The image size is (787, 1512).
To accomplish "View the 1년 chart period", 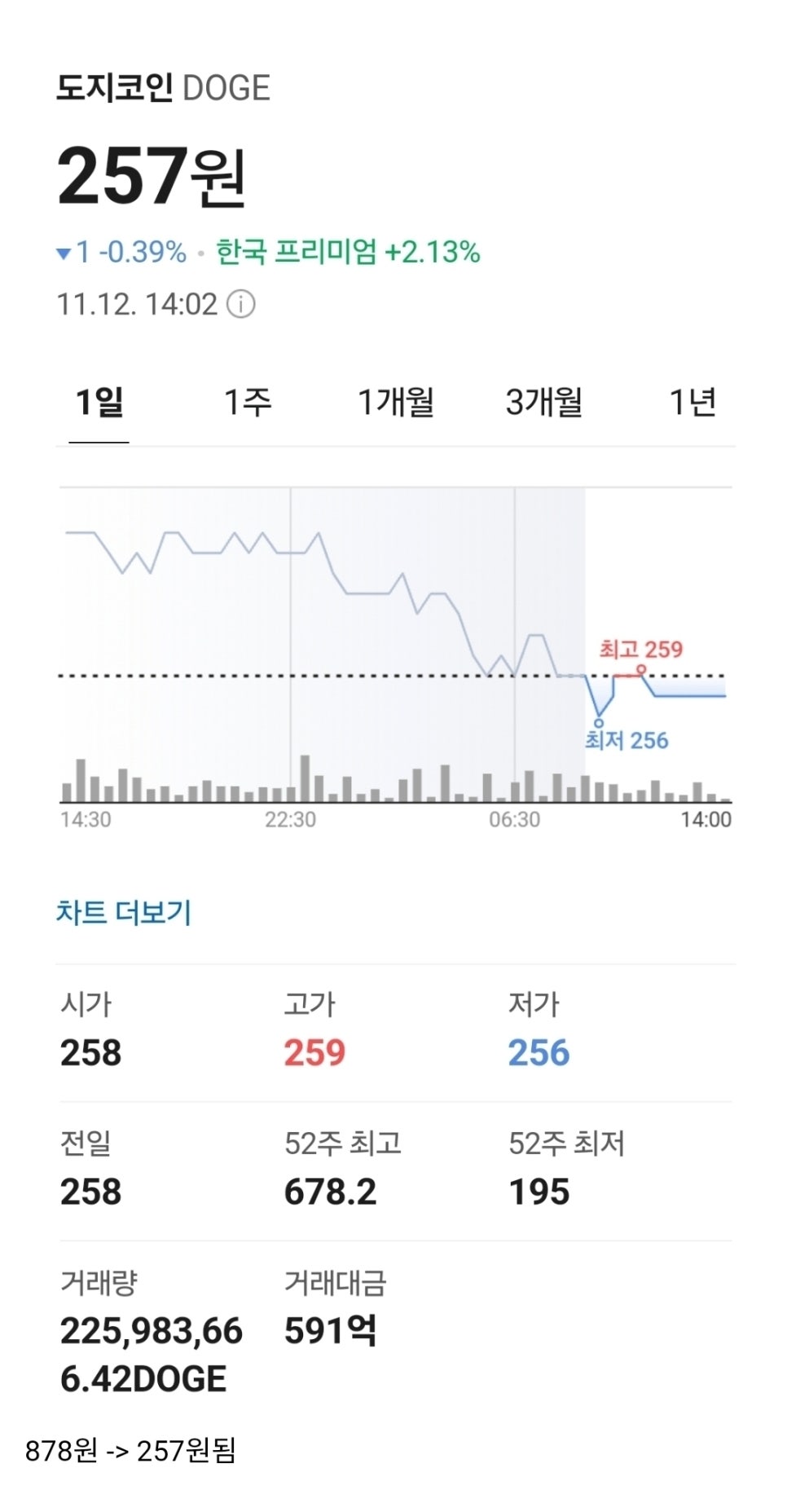I will 692,403.
